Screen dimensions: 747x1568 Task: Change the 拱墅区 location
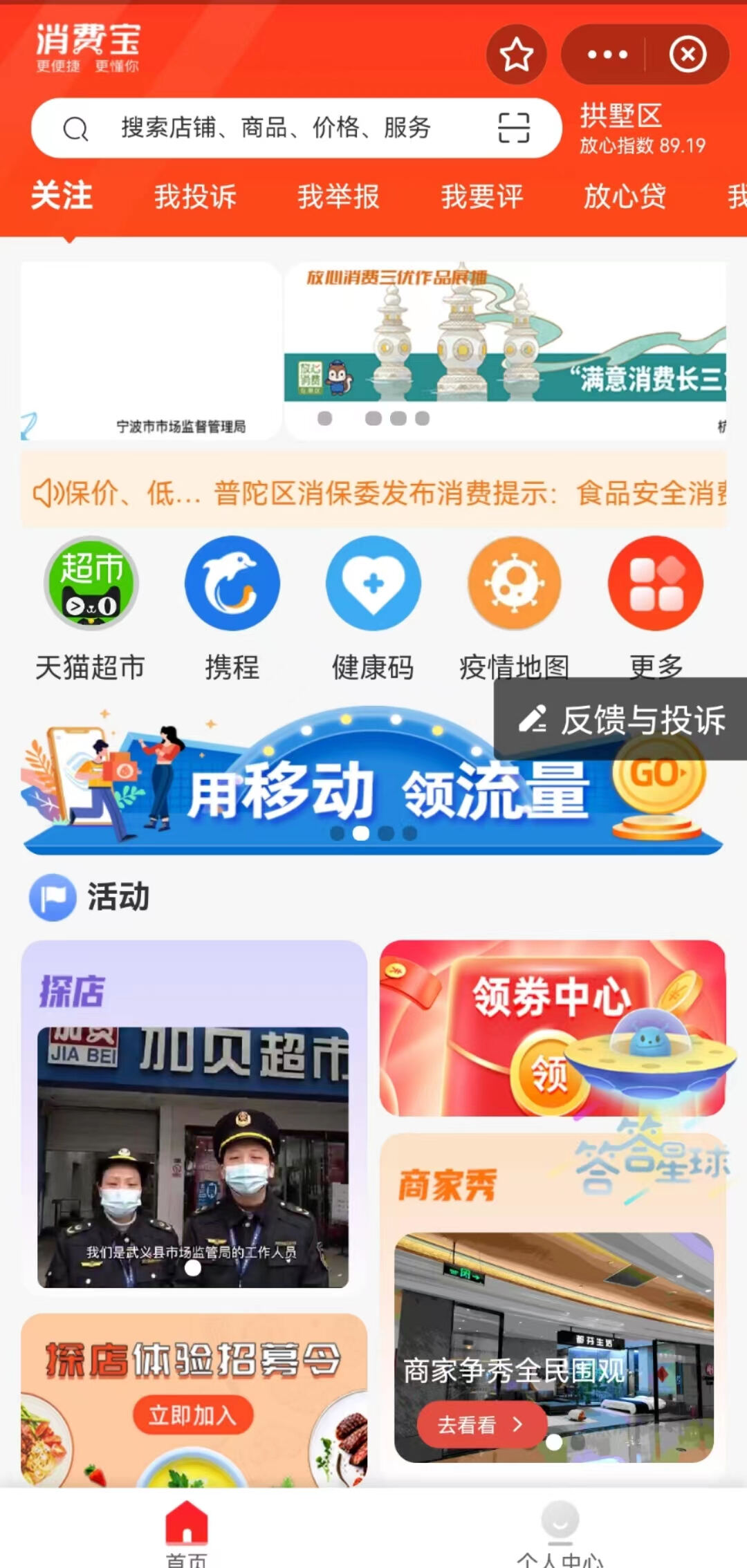click(620, 116)
